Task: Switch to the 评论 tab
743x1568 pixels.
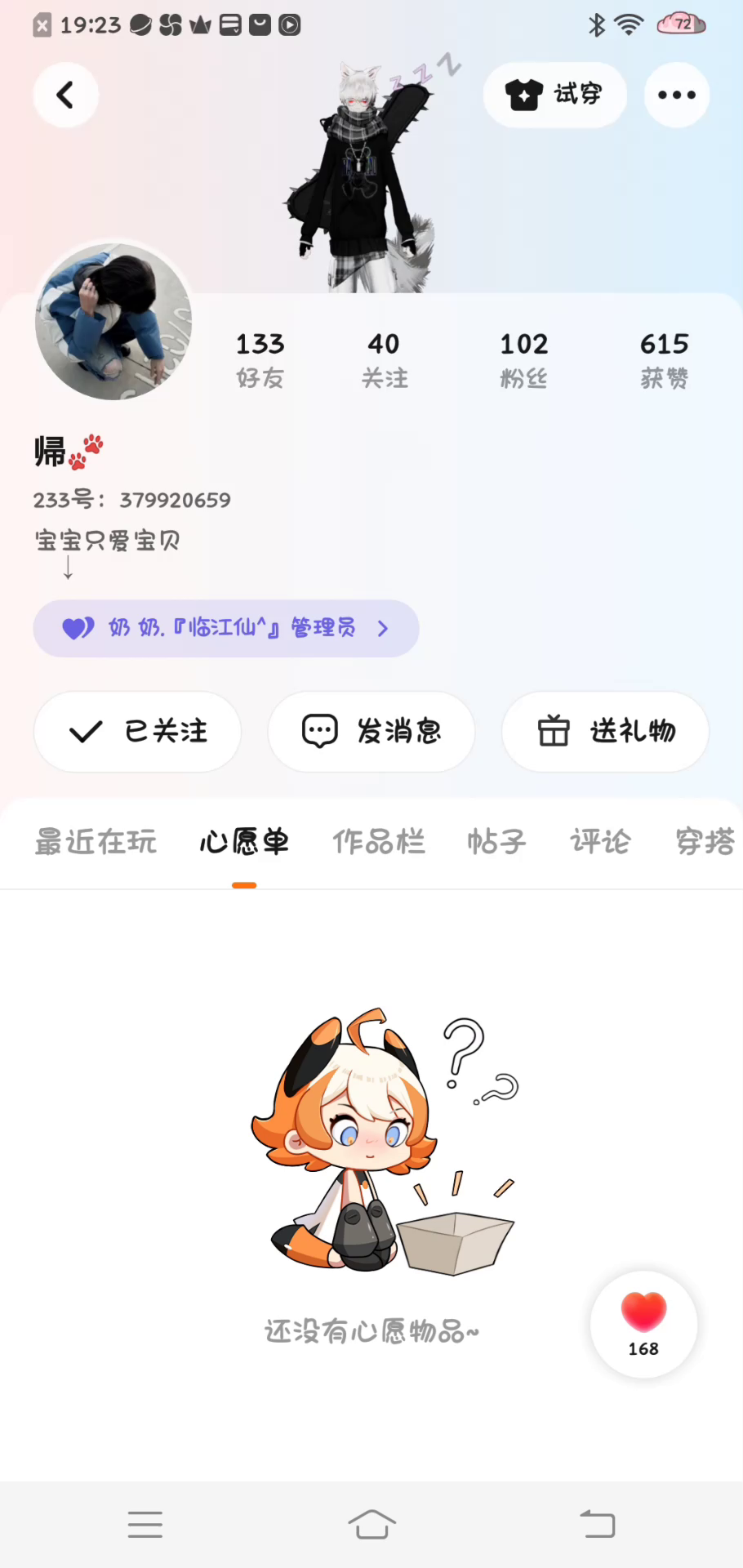Action: (x=600, y=841)
